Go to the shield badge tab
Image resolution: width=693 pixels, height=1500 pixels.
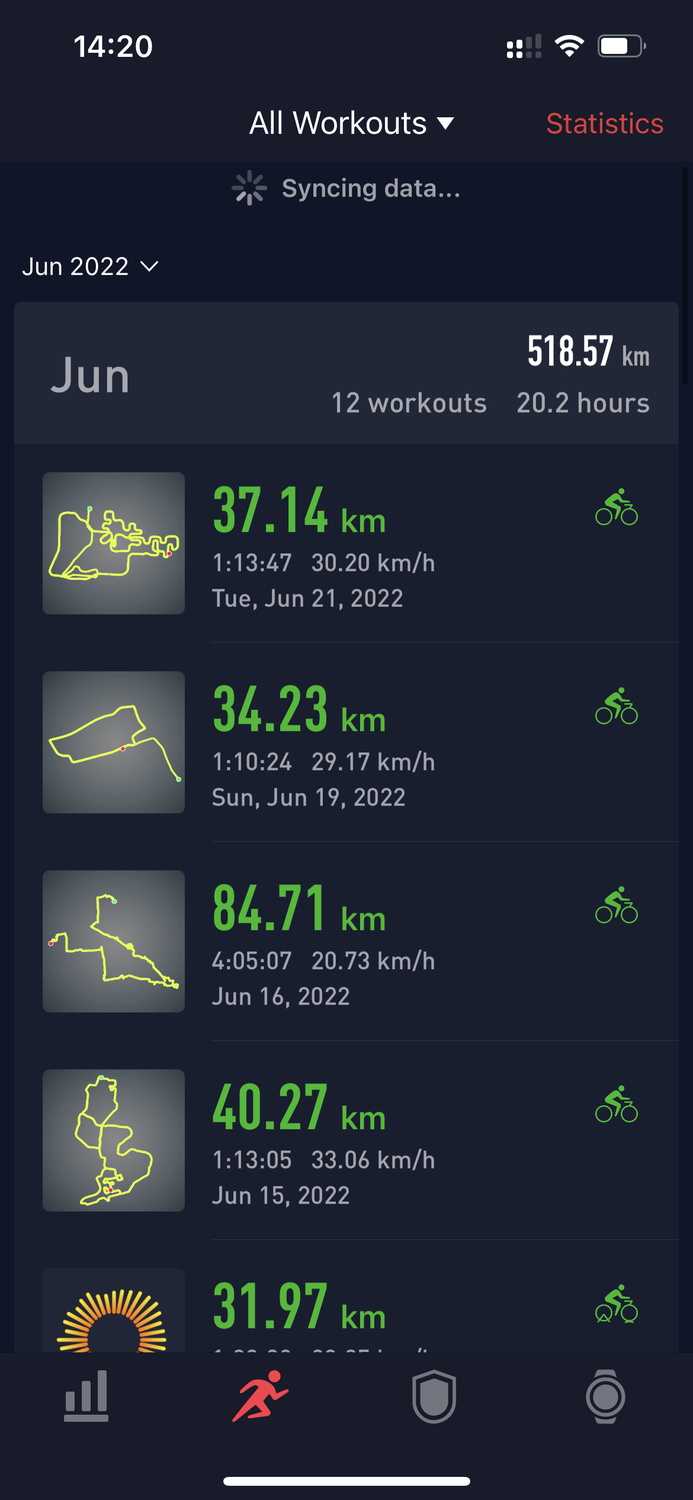point(434,1396)
